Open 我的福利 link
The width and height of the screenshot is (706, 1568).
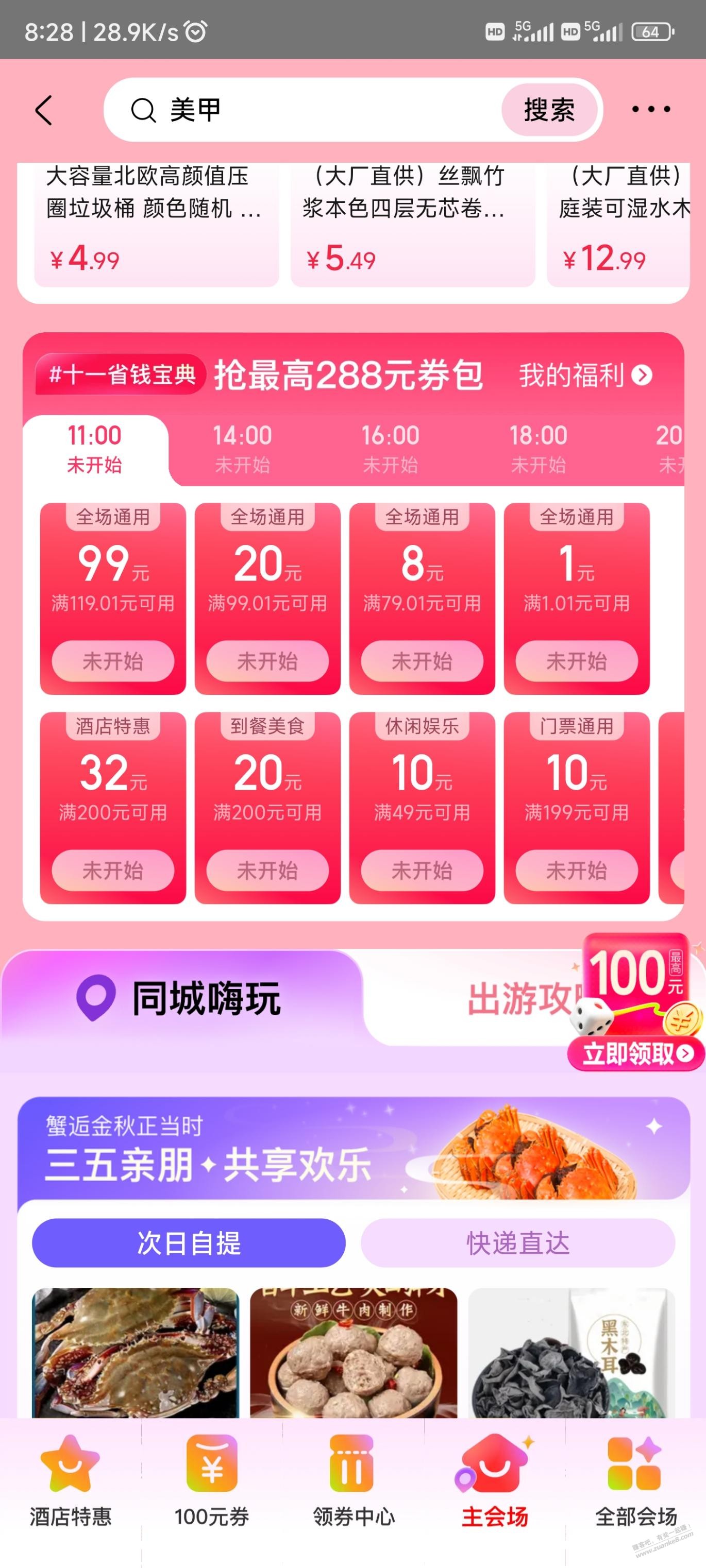585,375
